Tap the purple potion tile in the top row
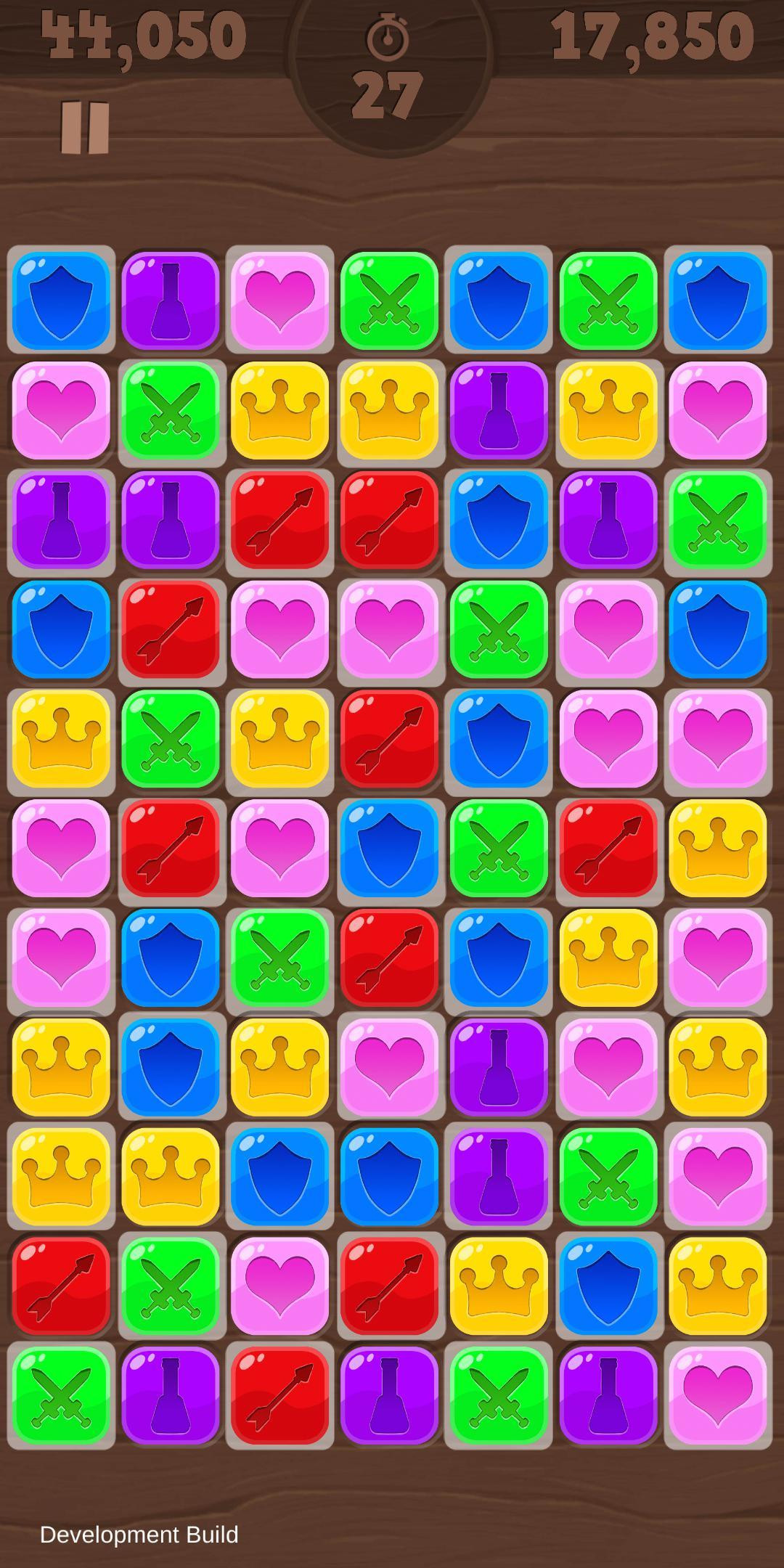 click(171, 301)
